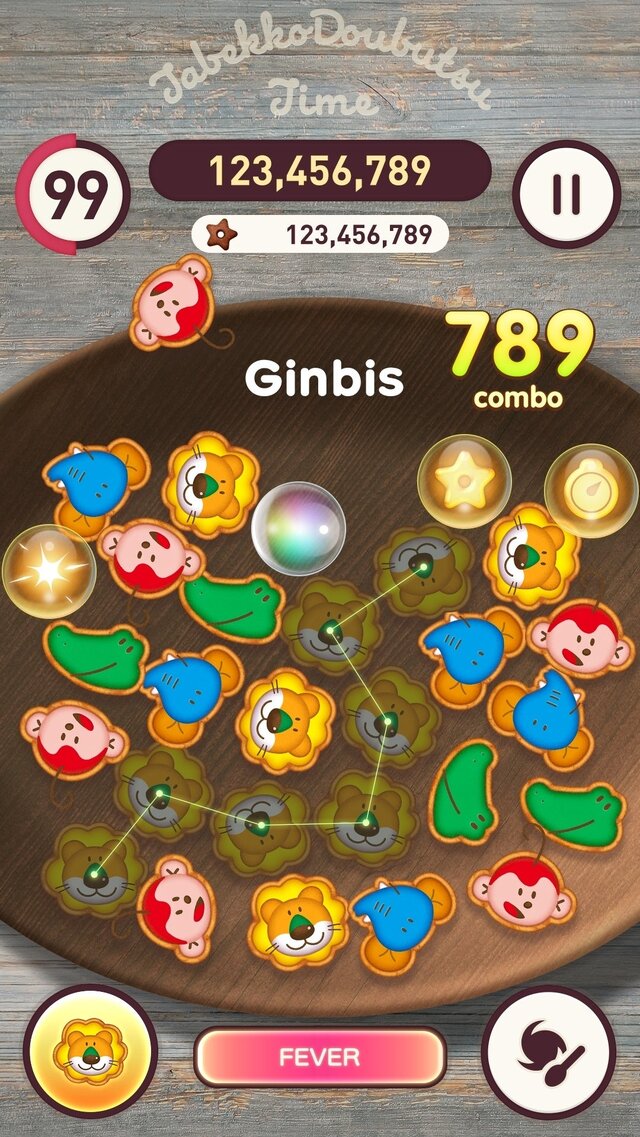Pop the star bubble
Image resolution: width=640 pixels, height=1137 pixels.
[x=464, y=481]
